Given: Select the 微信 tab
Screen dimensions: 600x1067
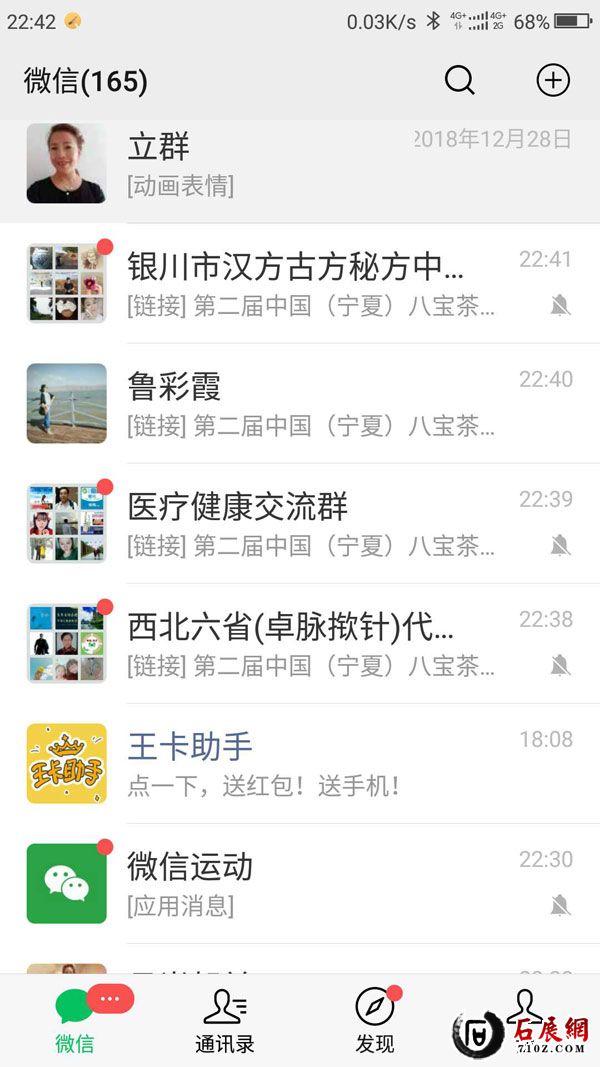Looking at the screenshot, I should tap(75, 1021).
